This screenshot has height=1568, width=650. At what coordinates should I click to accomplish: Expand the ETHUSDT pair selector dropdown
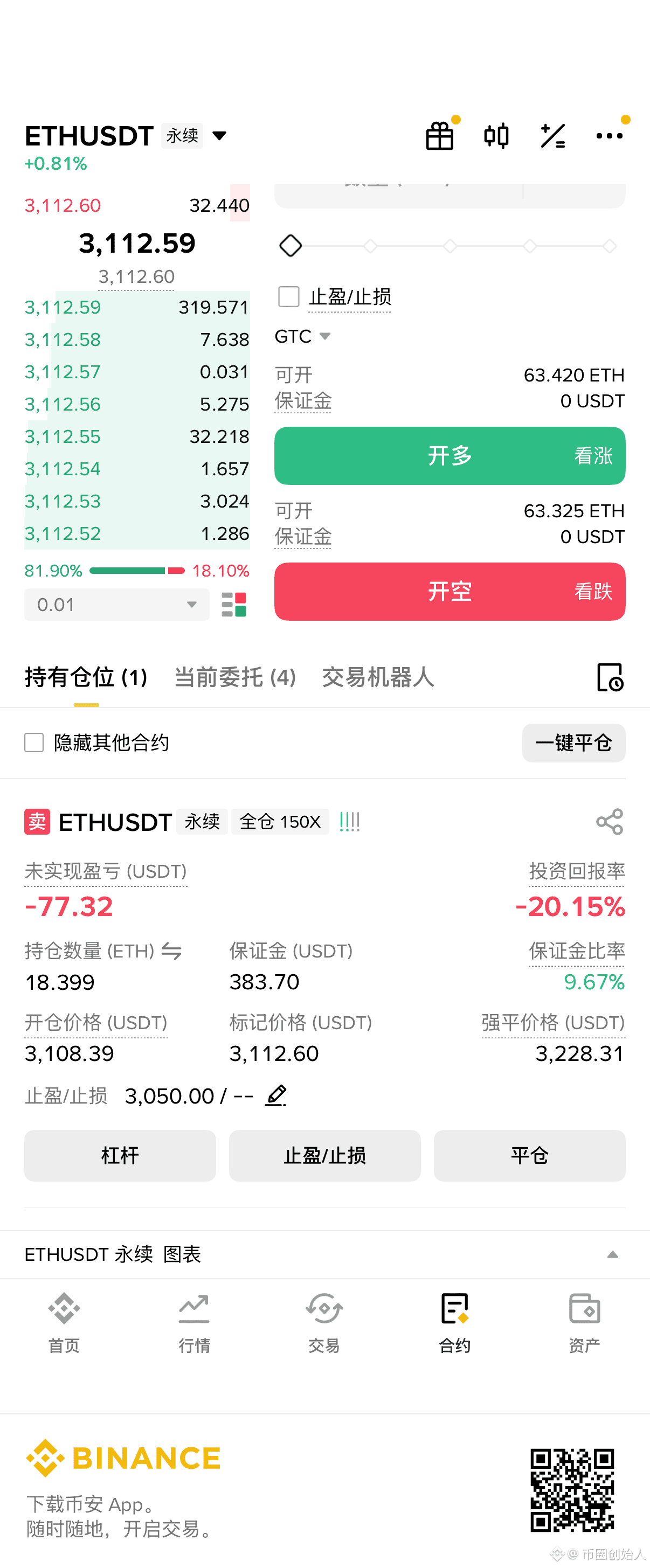click(x=219, y=135)
